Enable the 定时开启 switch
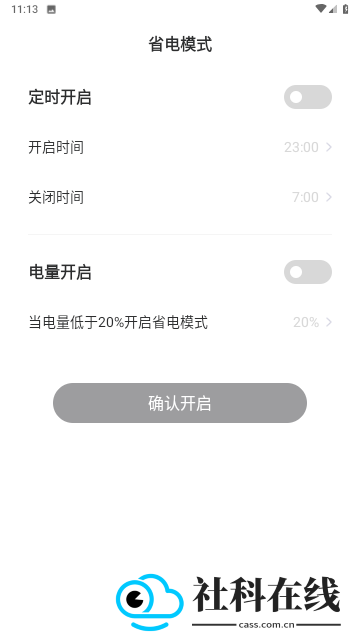Viewport: 360px width, 640px height. (x=308, y=97)
